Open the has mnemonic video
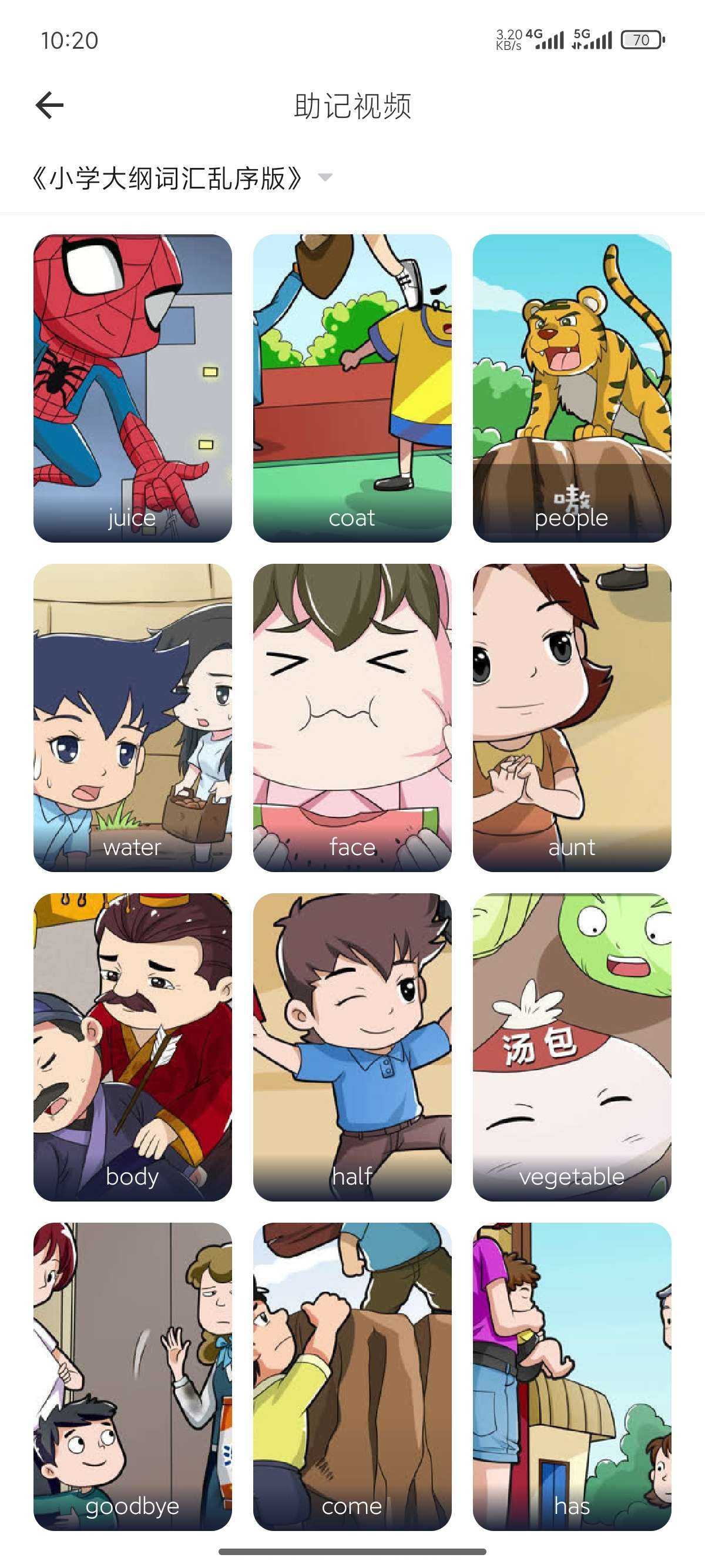 click(x=571, y=1375)
